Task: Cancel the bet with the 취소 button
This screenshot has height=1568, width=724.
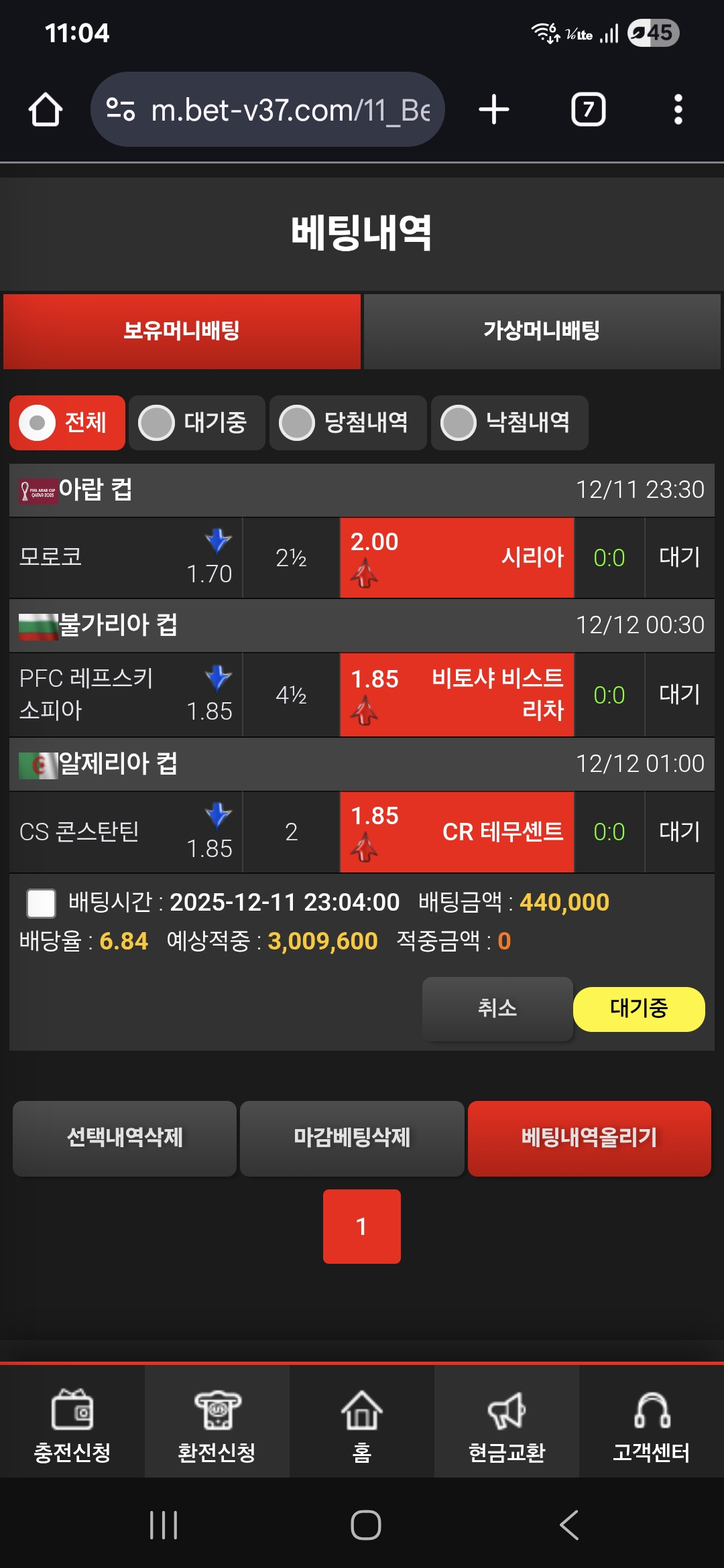Action: tap(497, 1008)
